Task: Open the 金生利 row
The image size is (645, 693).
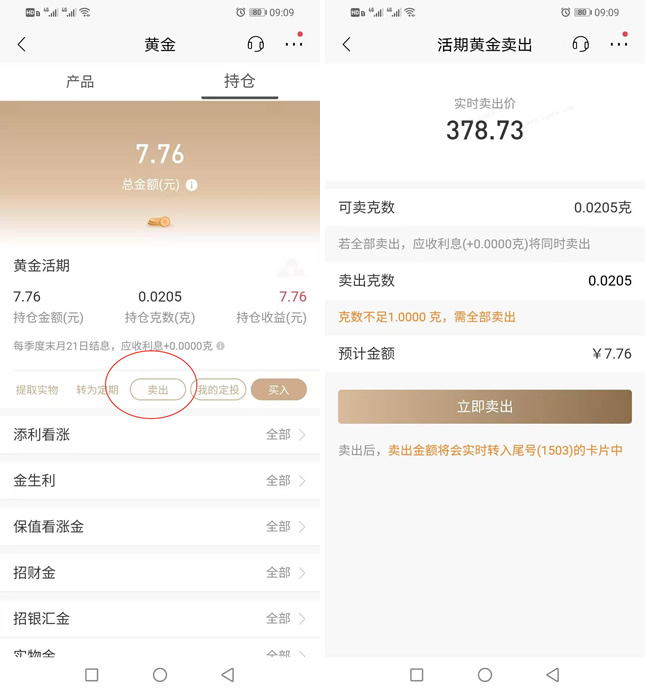Action: [160, 481]
